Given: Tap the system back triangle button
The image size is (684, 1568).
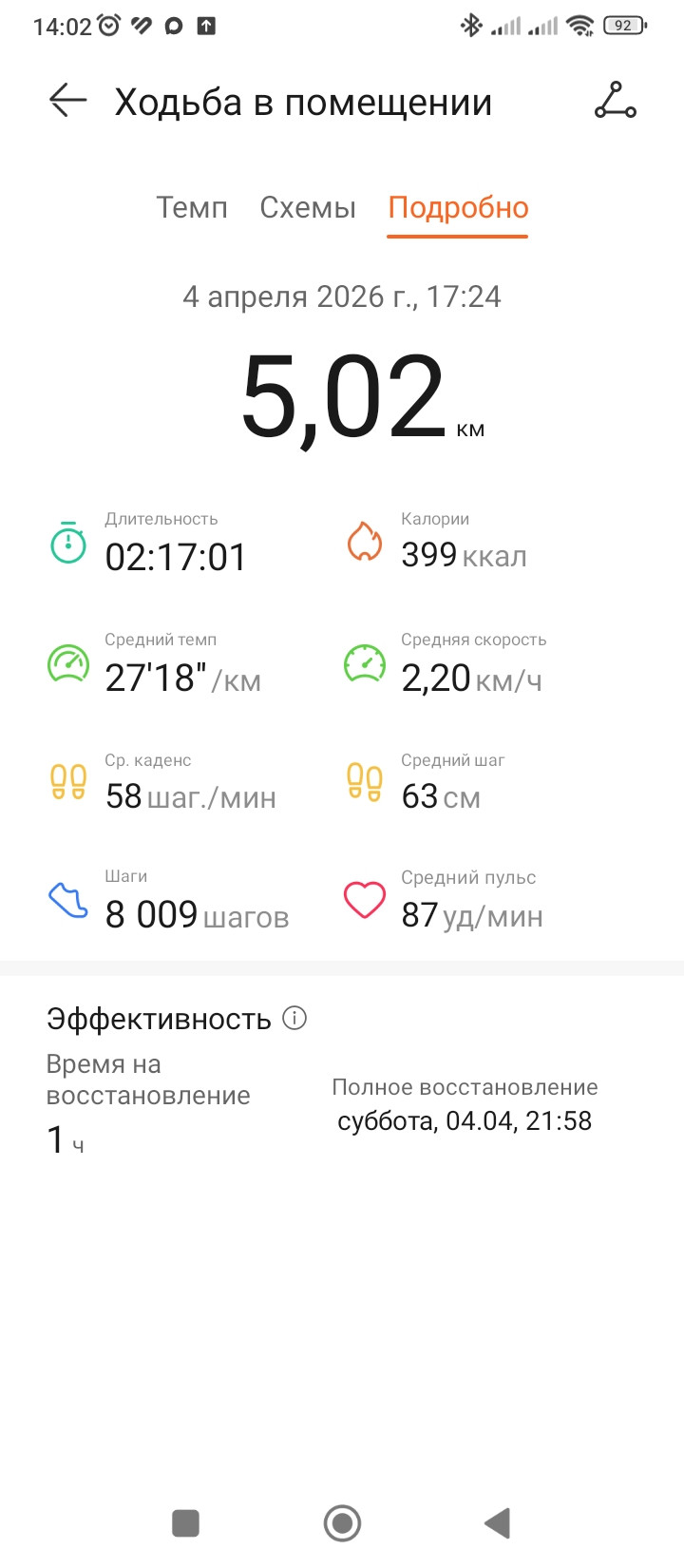Looking at the screenshot, I should pos(498,1523).
